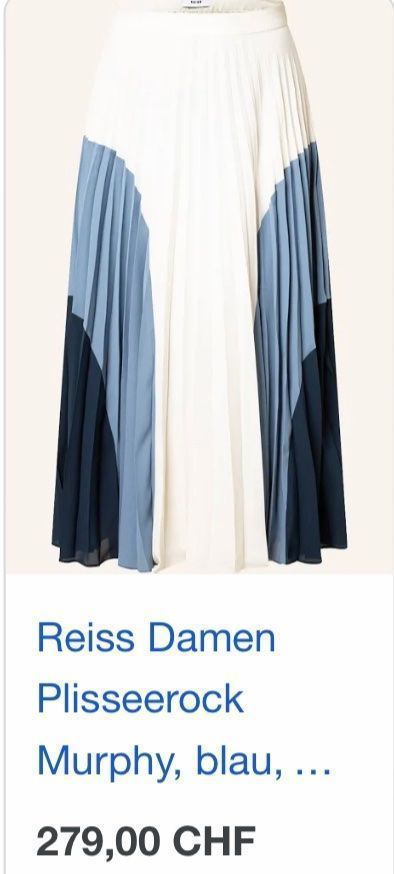Open the Reiss Damen Plisseerock Murphy title link
This screenshot has width=394, height=874.
click(184, 701)
